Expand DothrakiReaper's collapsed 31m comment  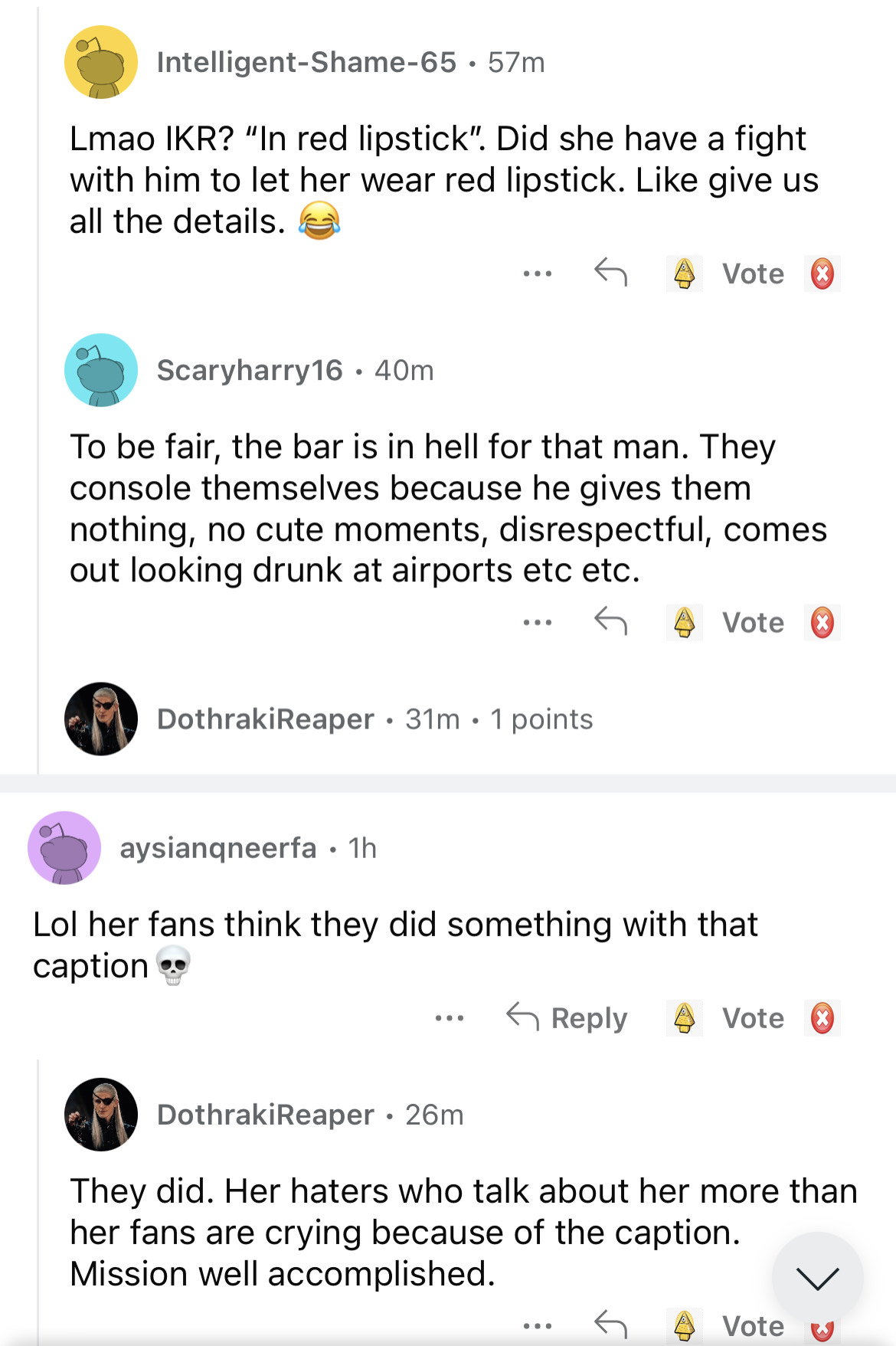tap(374, 719)
